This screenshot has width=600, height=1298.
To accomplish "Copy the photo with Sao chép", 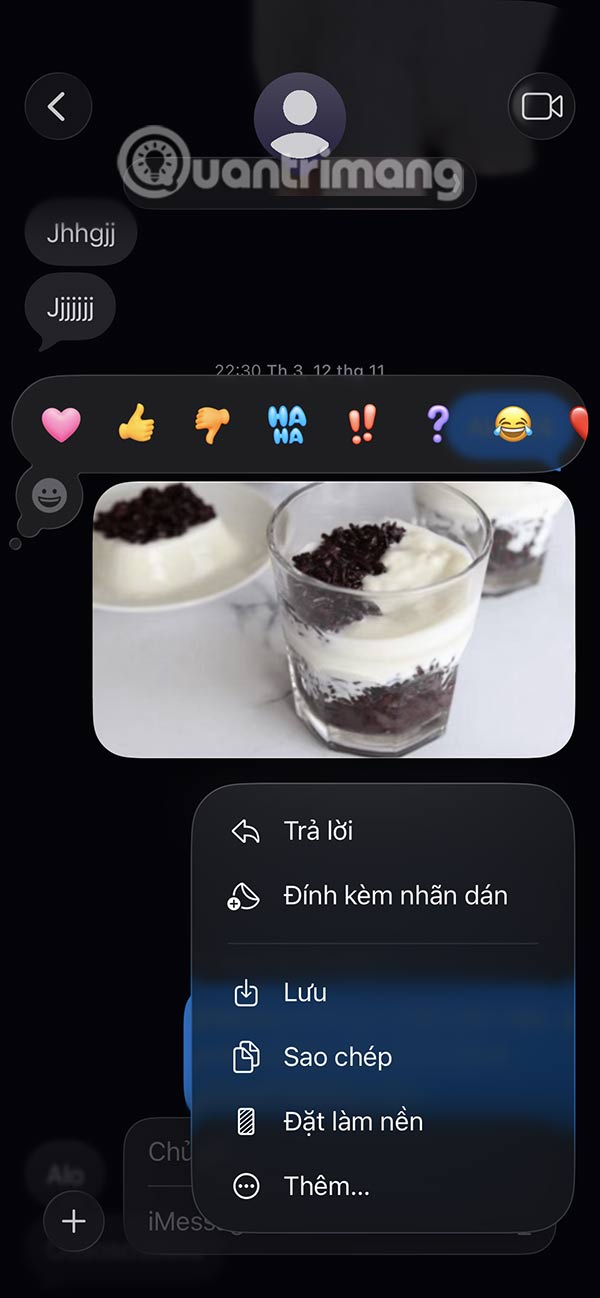I will [337, 1057].
